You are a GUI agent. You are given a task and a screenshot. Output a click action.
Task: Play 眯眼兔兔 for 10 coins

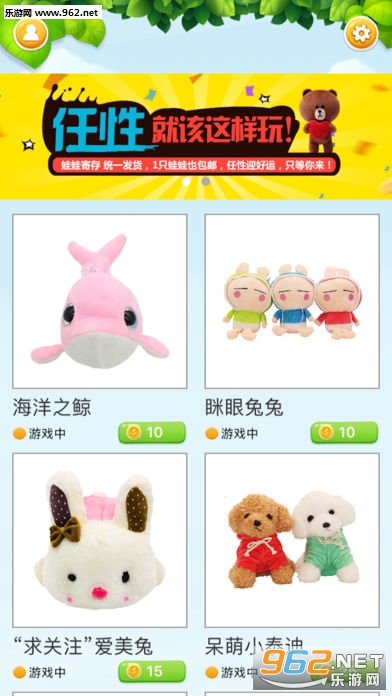pos(344,432)
